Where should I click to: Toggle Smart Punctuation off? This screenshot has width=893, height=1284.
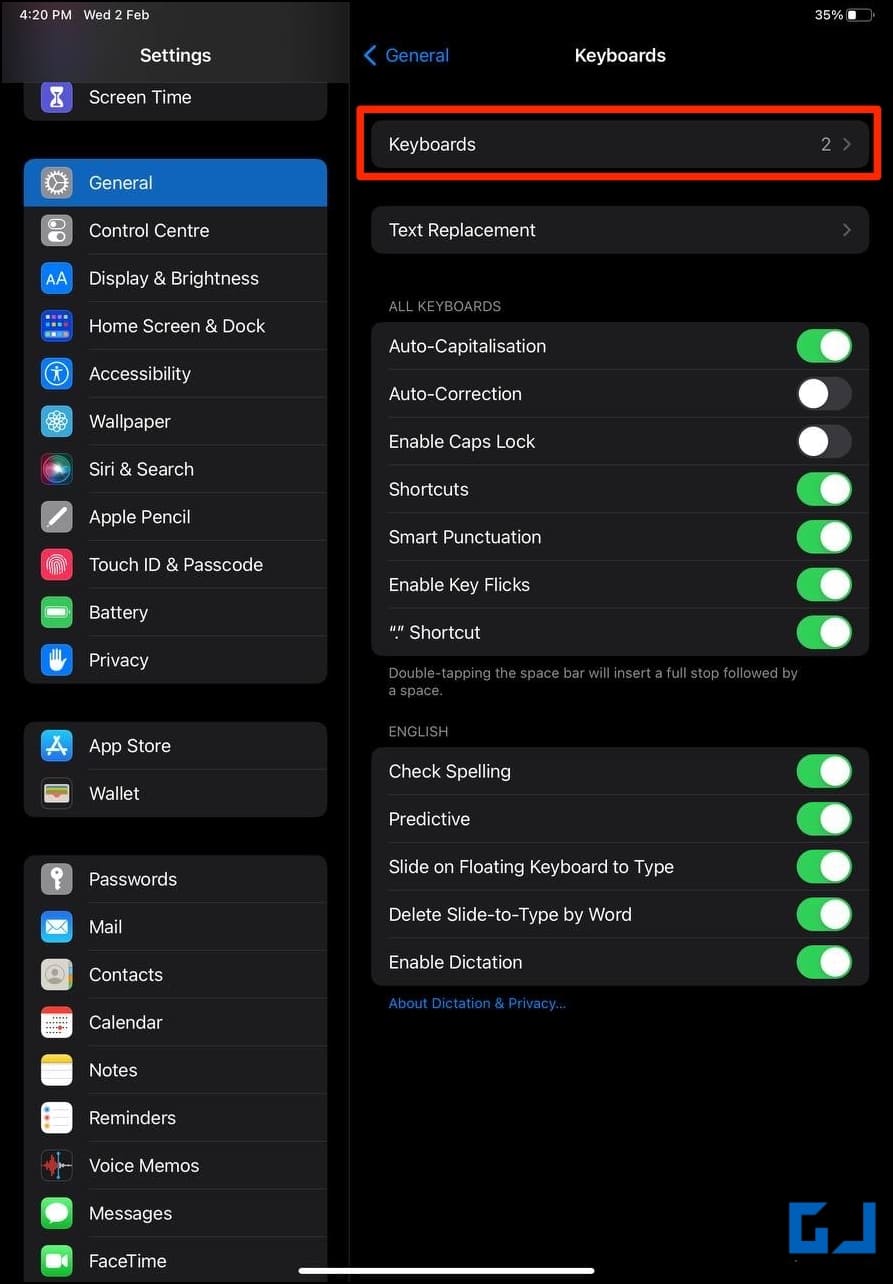coord(823,537)
